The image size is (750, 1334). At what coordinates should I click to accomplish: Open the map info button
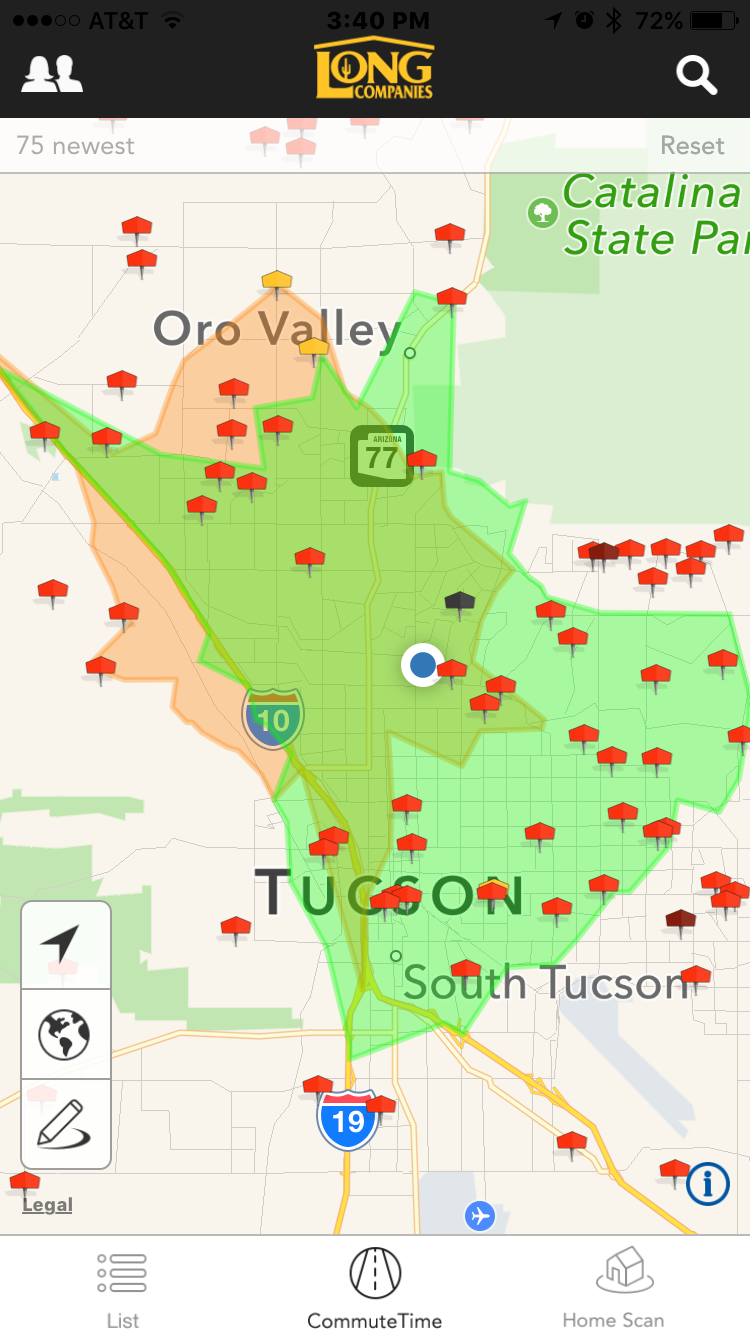point(708,1185)
